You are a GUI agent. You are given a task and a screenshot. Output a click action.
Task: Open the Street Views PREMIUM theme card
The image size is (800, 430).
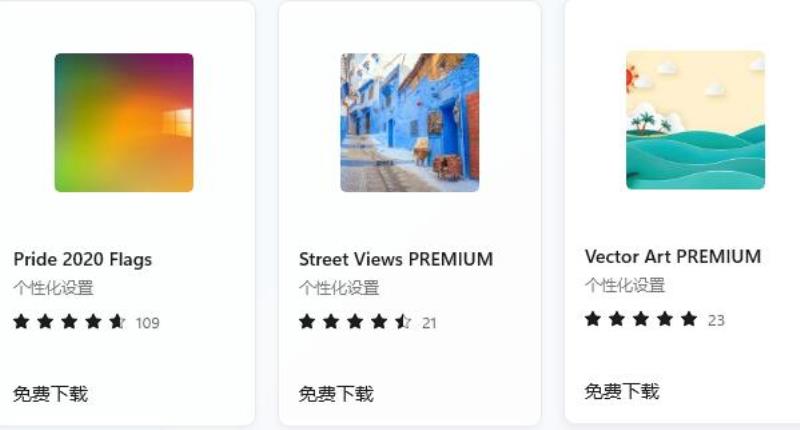pos(409,123)
